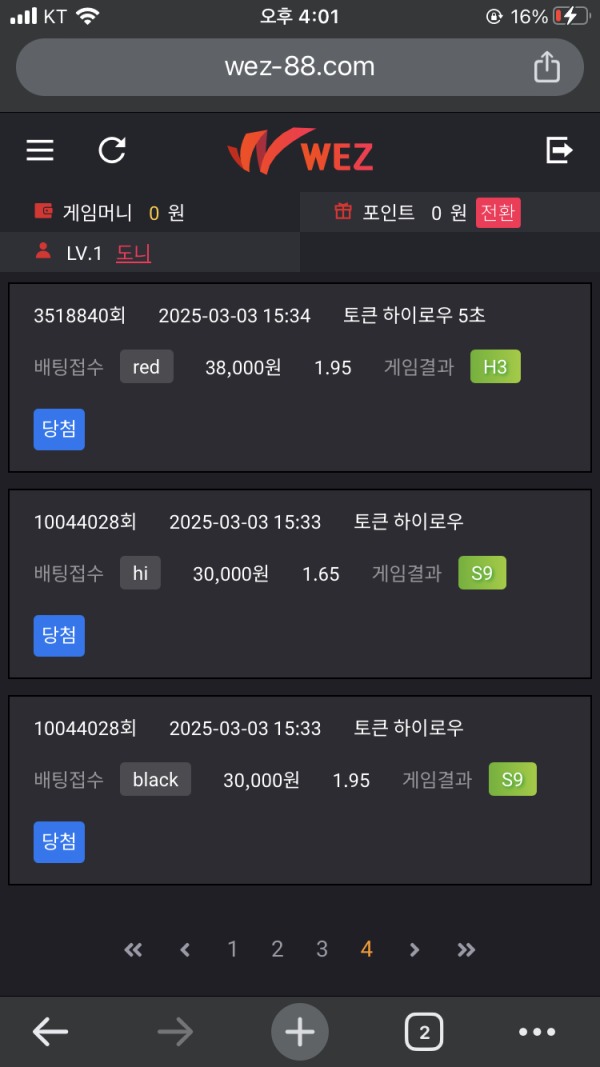This screenshot has height=1067, width=600.
Task: Go to the next page
Action: [414, 950]
